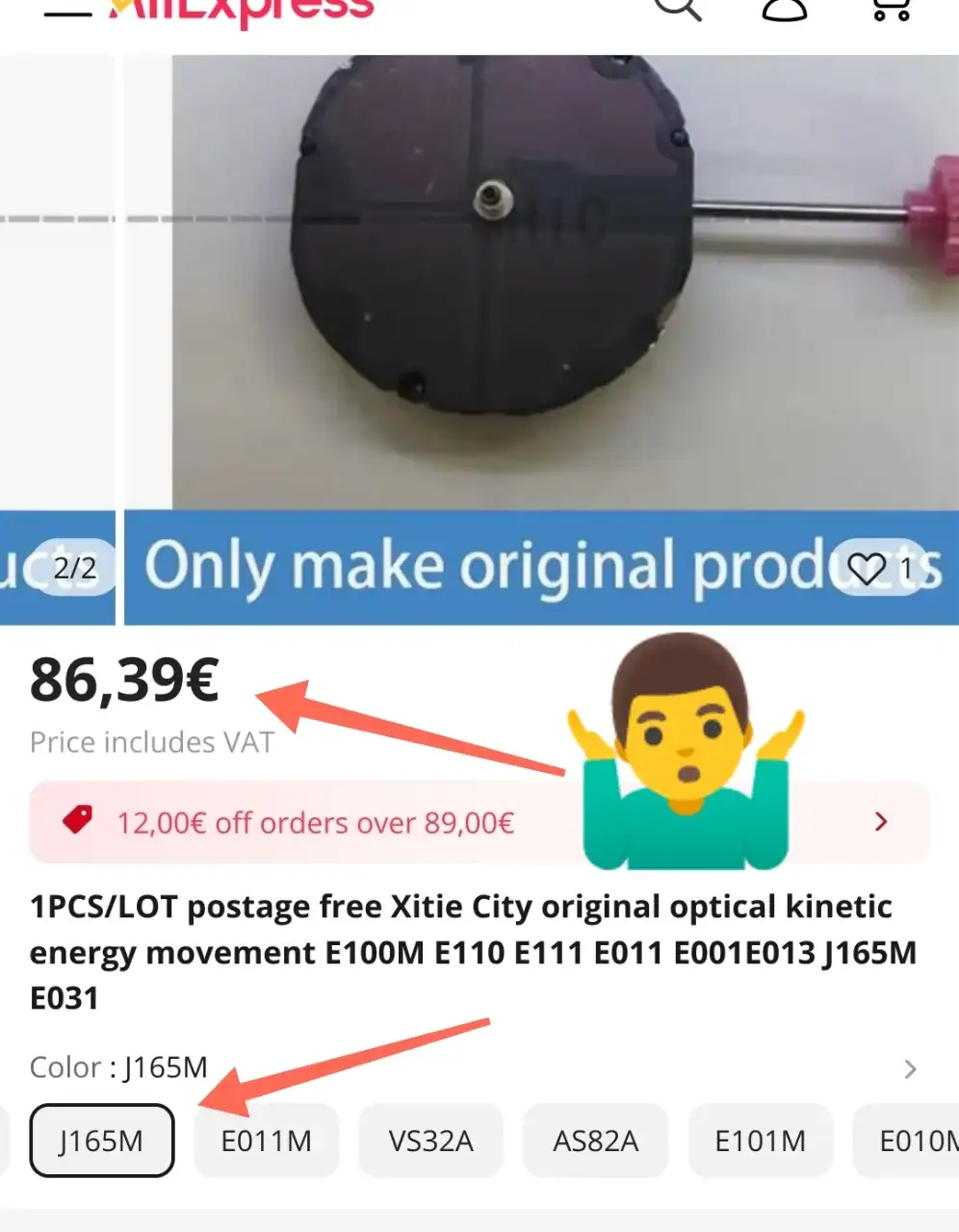Expand the Color options chevron
959x1232 pixels.
910,1068
